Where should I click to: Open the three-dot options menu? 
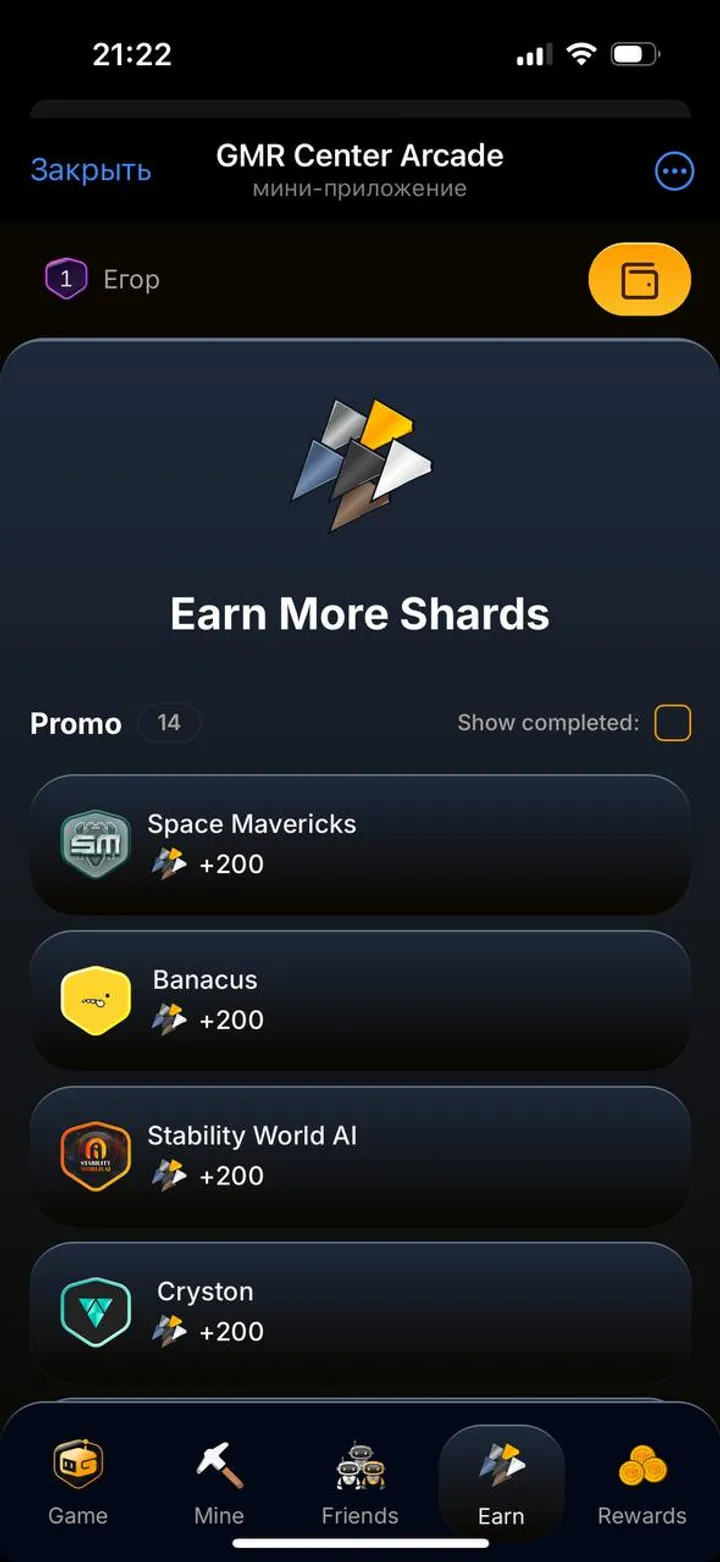673,172
